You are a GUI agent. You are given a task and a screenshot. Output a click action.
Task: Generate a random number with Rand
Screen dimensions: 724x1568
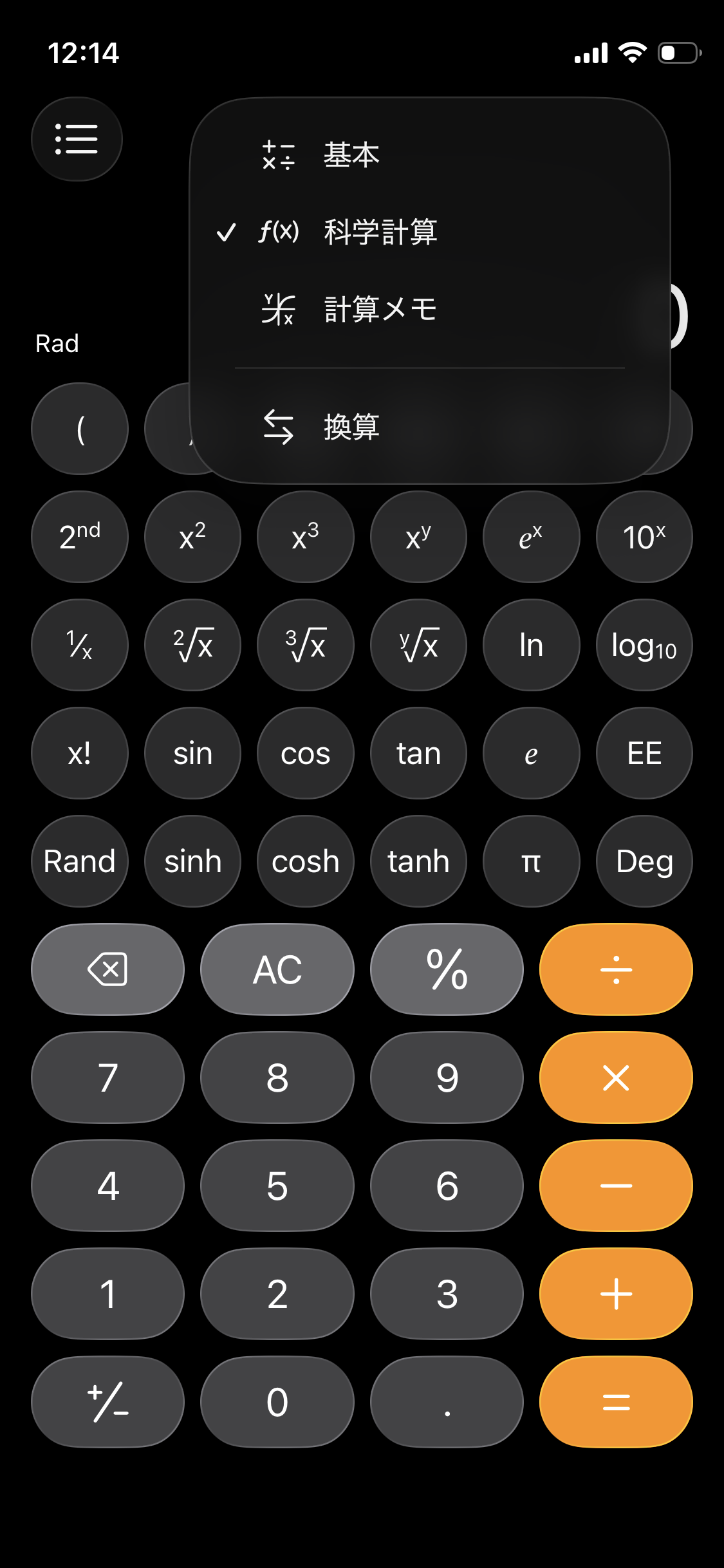pyautogui.click(x=80, y=861)
